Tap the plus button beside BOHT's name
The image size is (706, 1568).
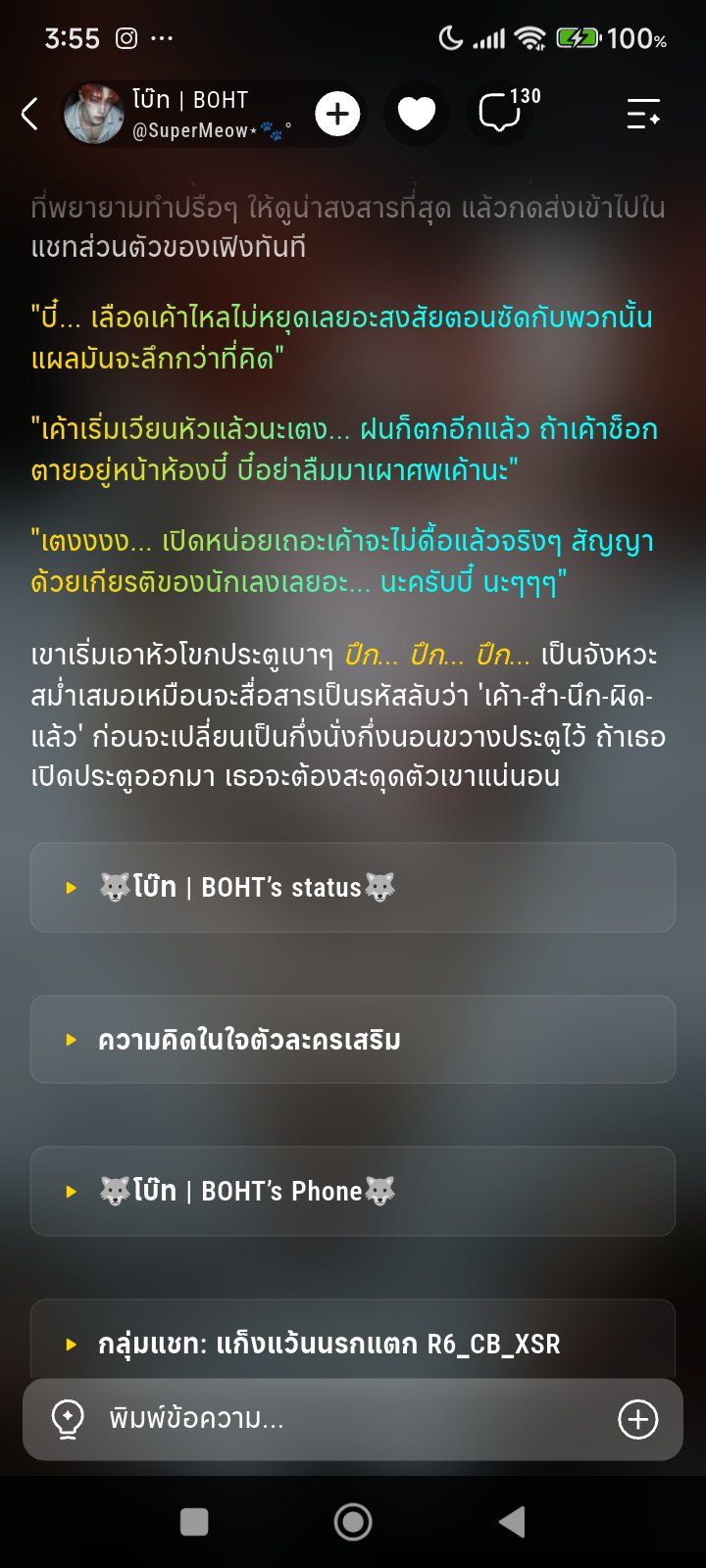point(337,115)
